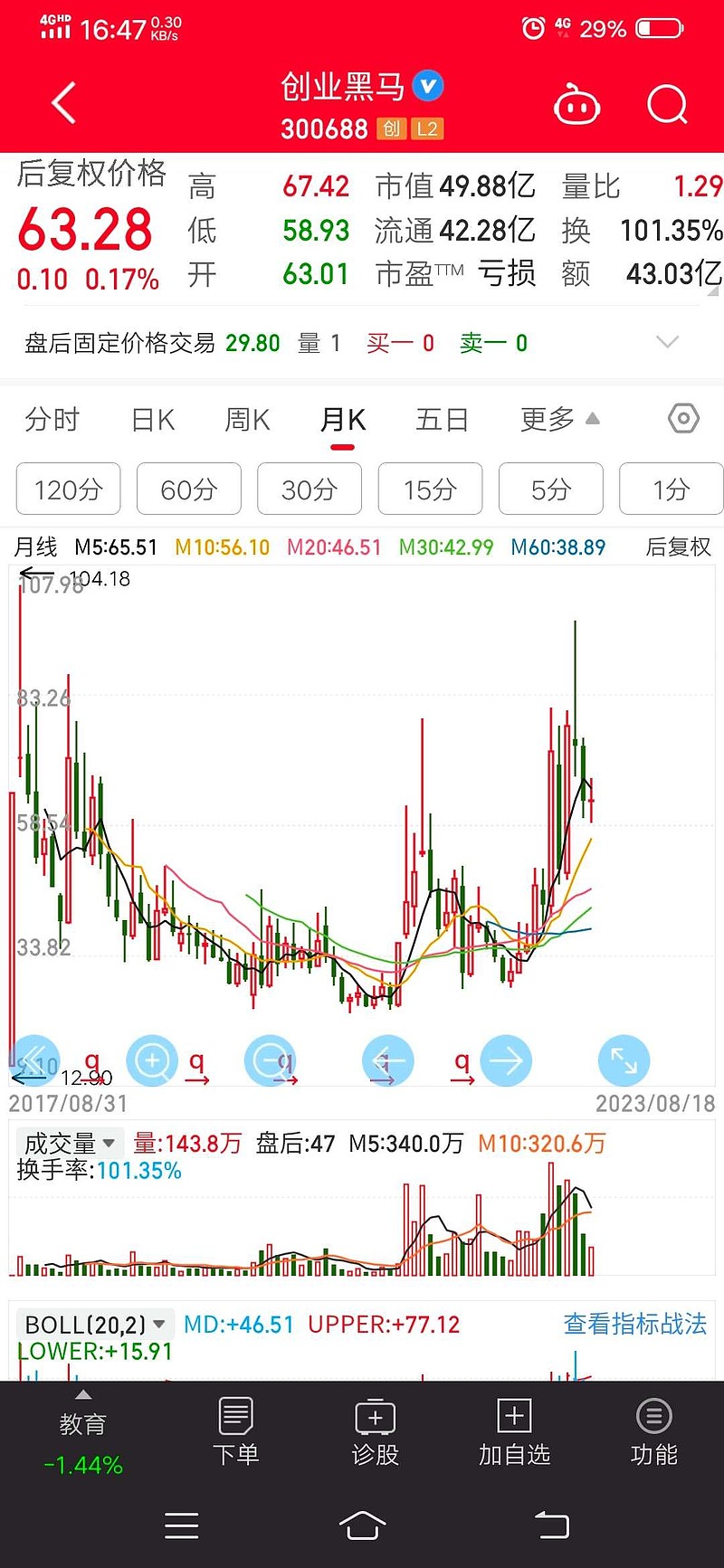Select the 120分 interval

(69, 489)
